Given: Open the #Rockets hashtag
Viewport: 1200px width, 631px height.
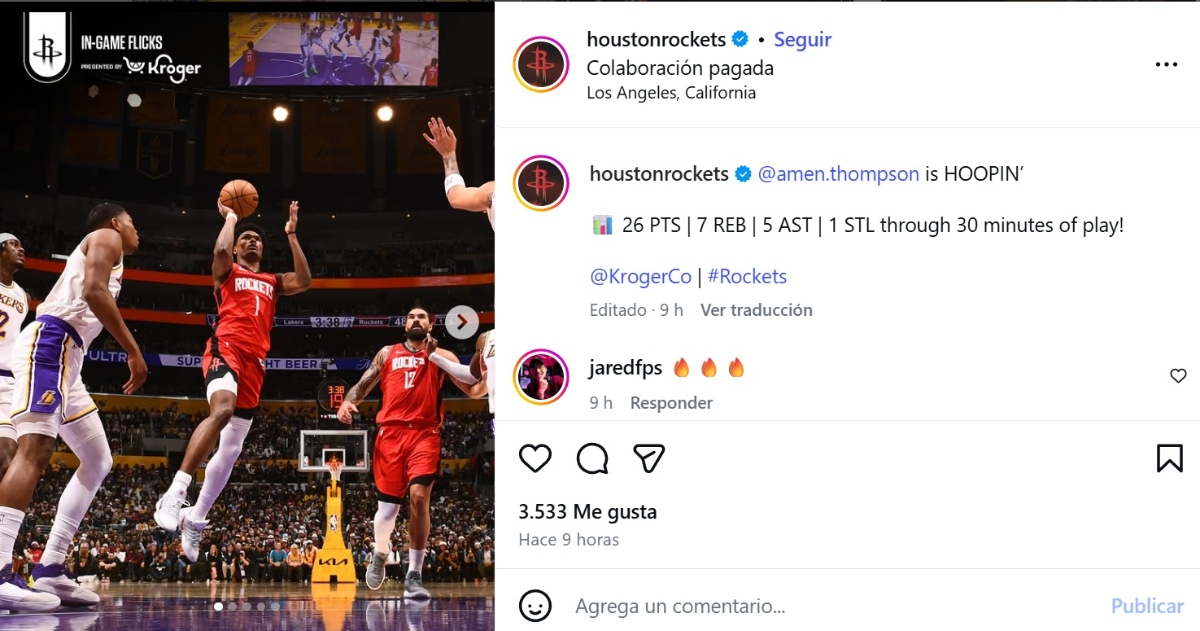Looking at the screenshot, I should (x=747, y=276).
